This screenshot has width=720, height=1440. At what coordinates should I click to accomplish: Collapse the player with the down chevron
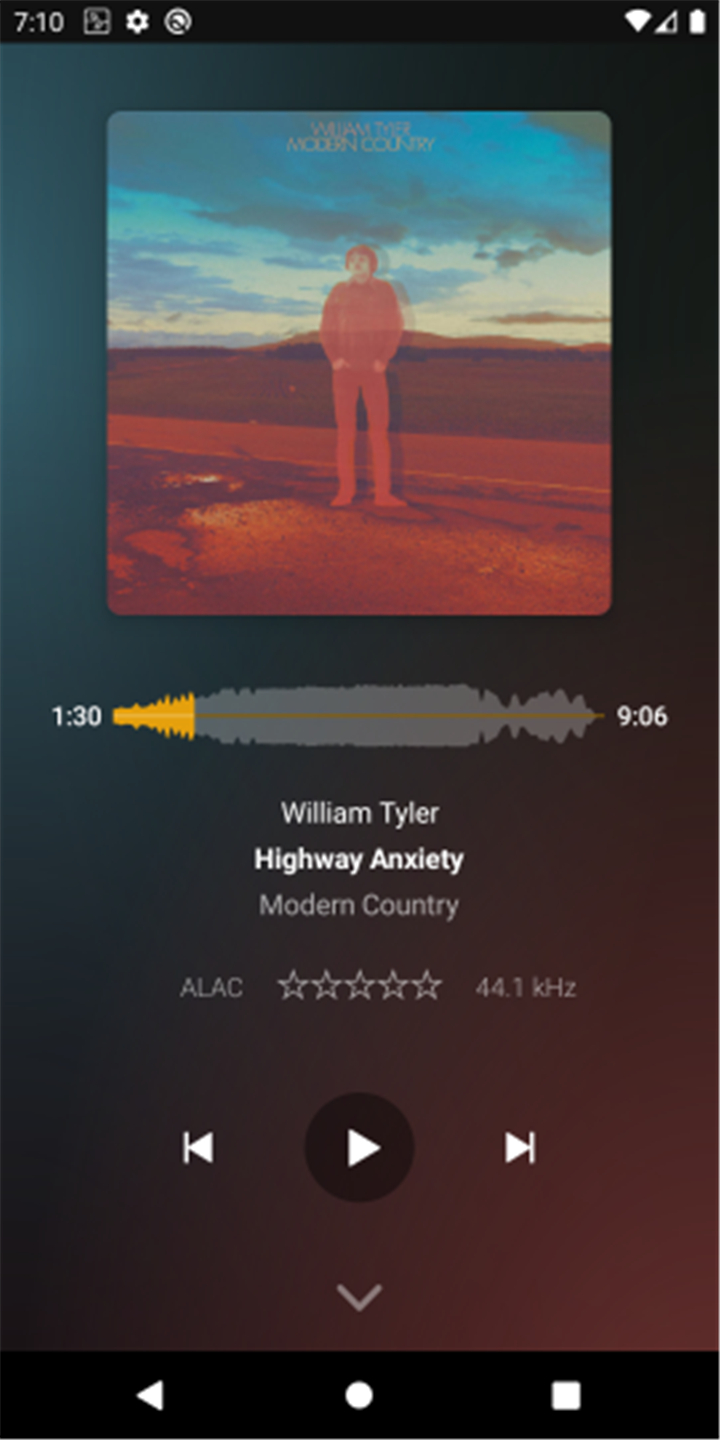tap(359, 1297)
